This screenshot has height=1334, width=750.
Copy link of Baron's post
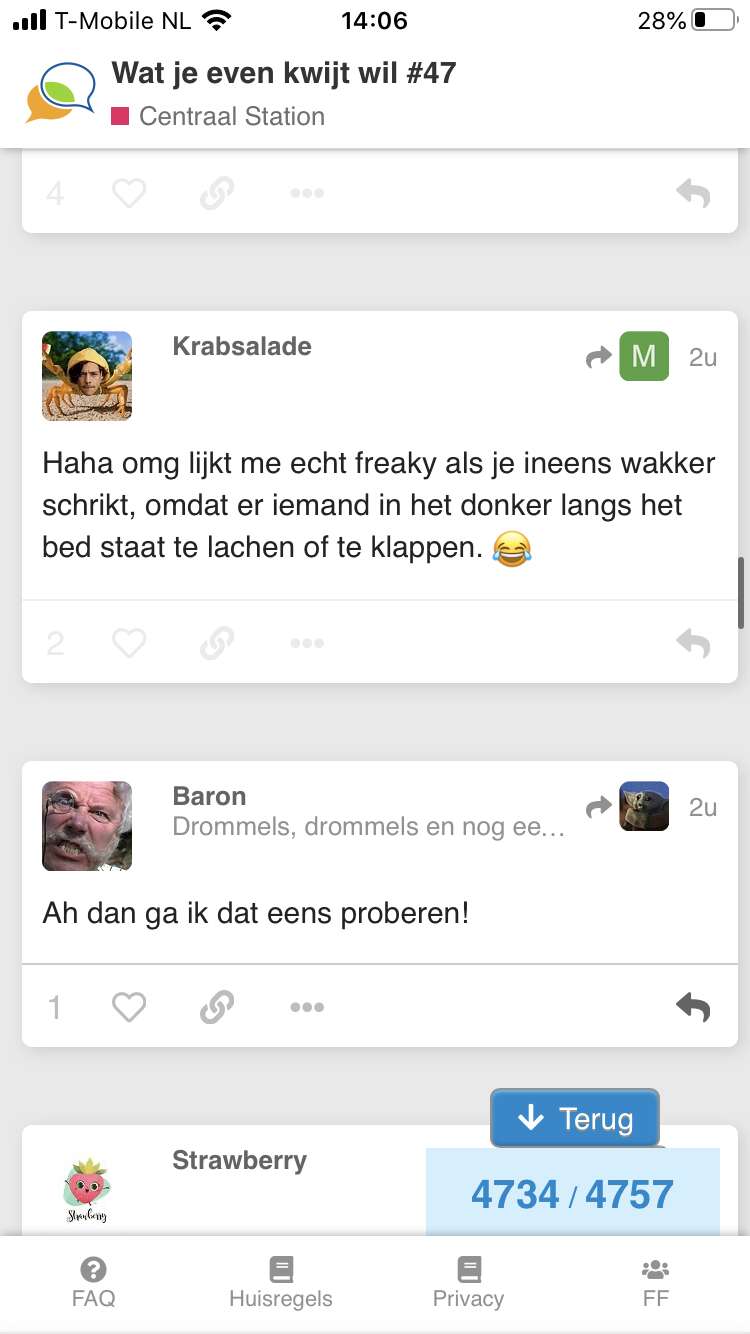[x=216, y=1006]
